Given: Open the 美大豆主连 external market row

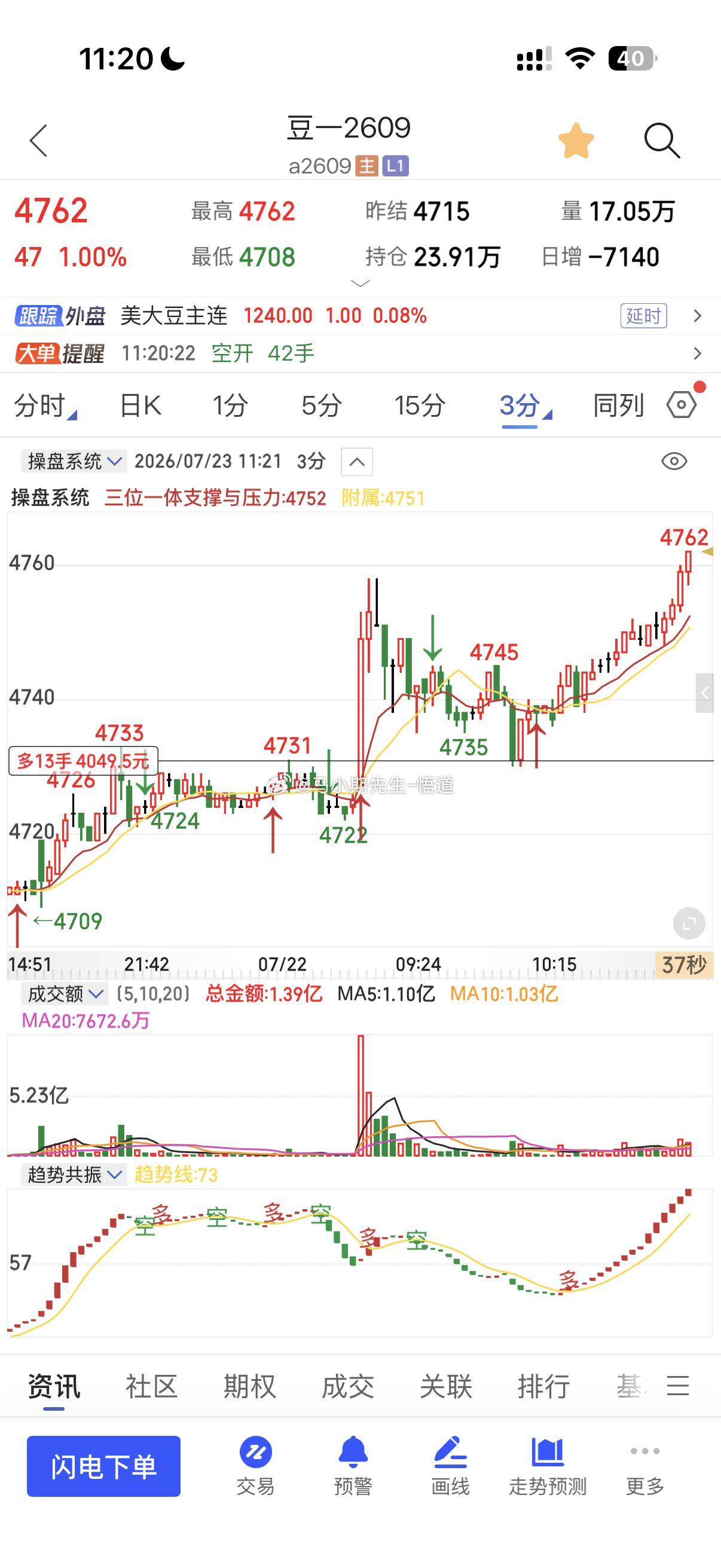Looking at the screenshot, I should (x=360, y=316).
